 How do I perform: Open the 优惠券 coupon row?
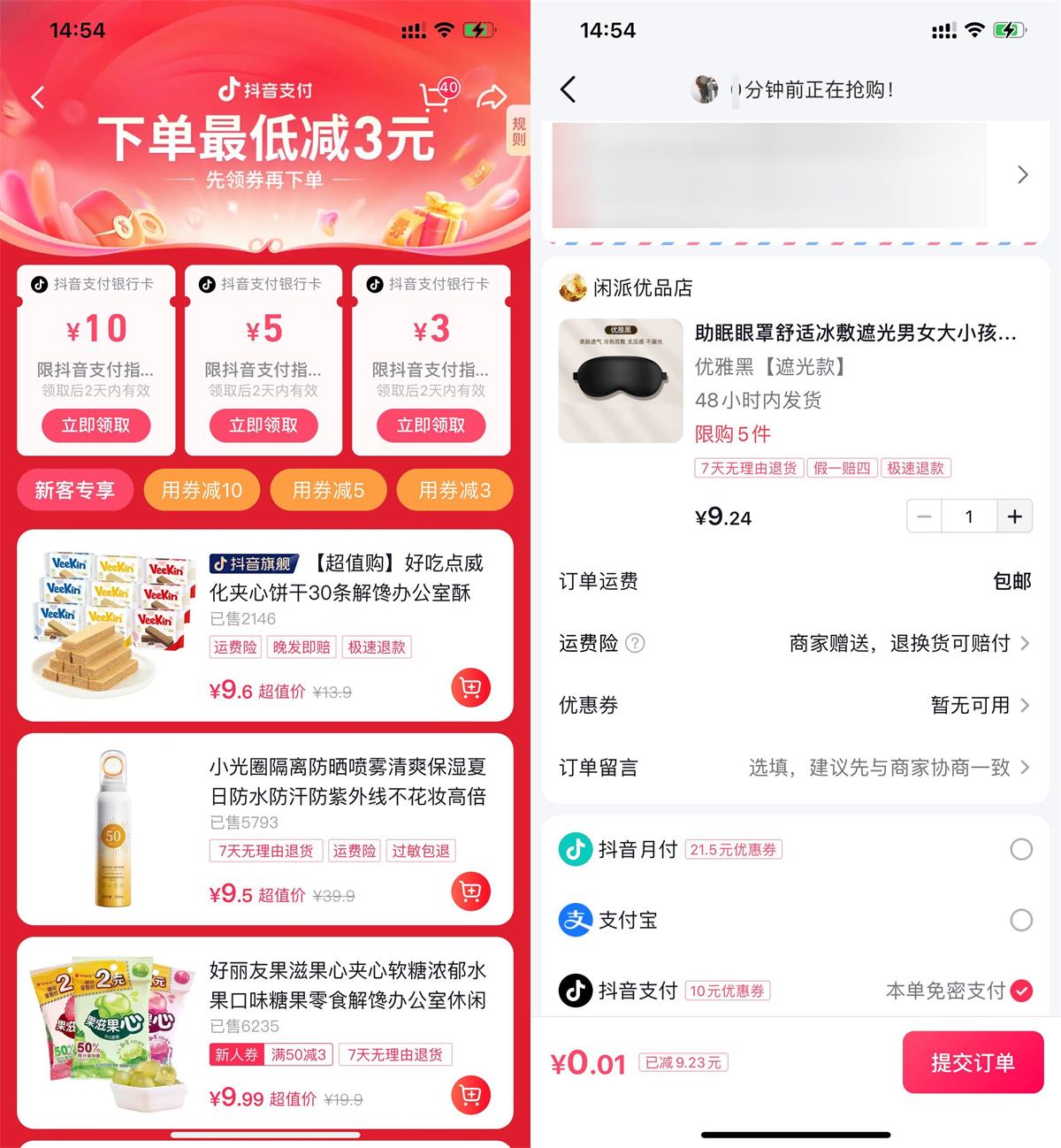coord(794,705)
